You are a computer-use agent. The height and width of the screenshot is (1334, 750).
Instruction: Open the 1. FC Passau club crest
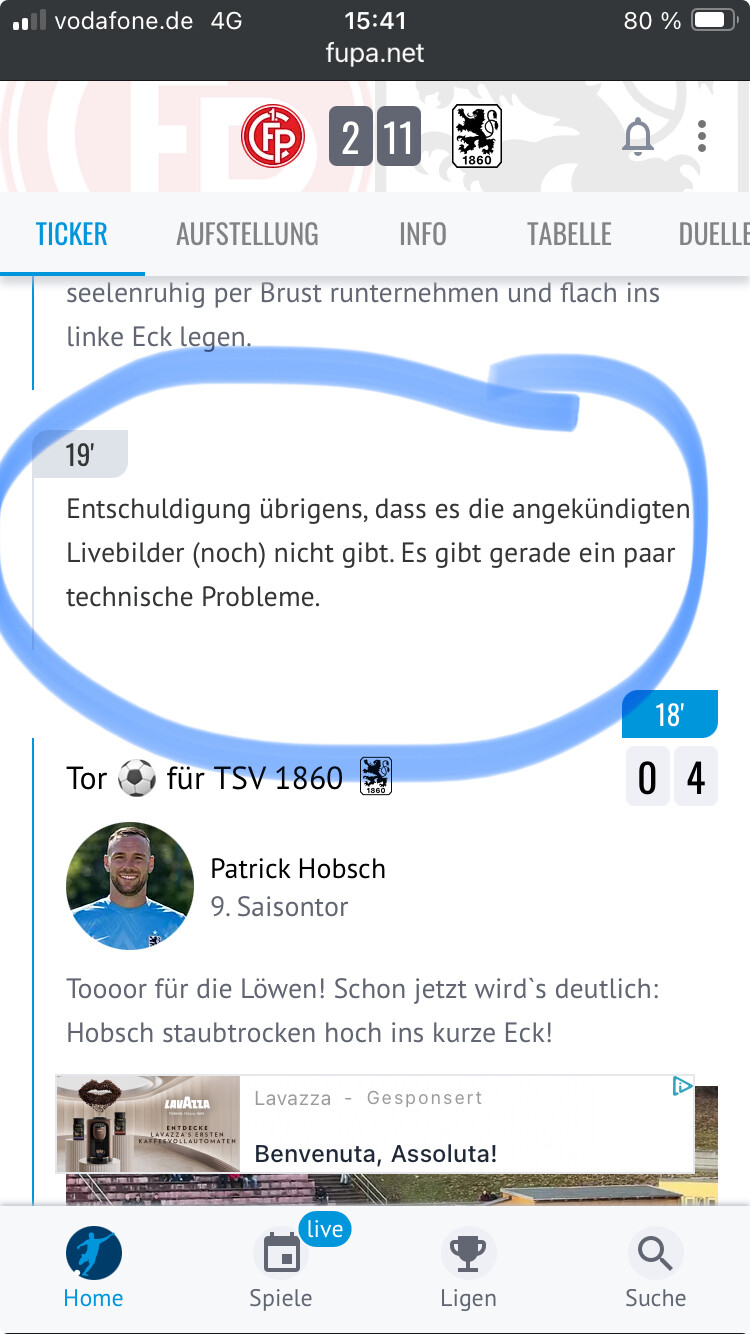coord(273,136)
